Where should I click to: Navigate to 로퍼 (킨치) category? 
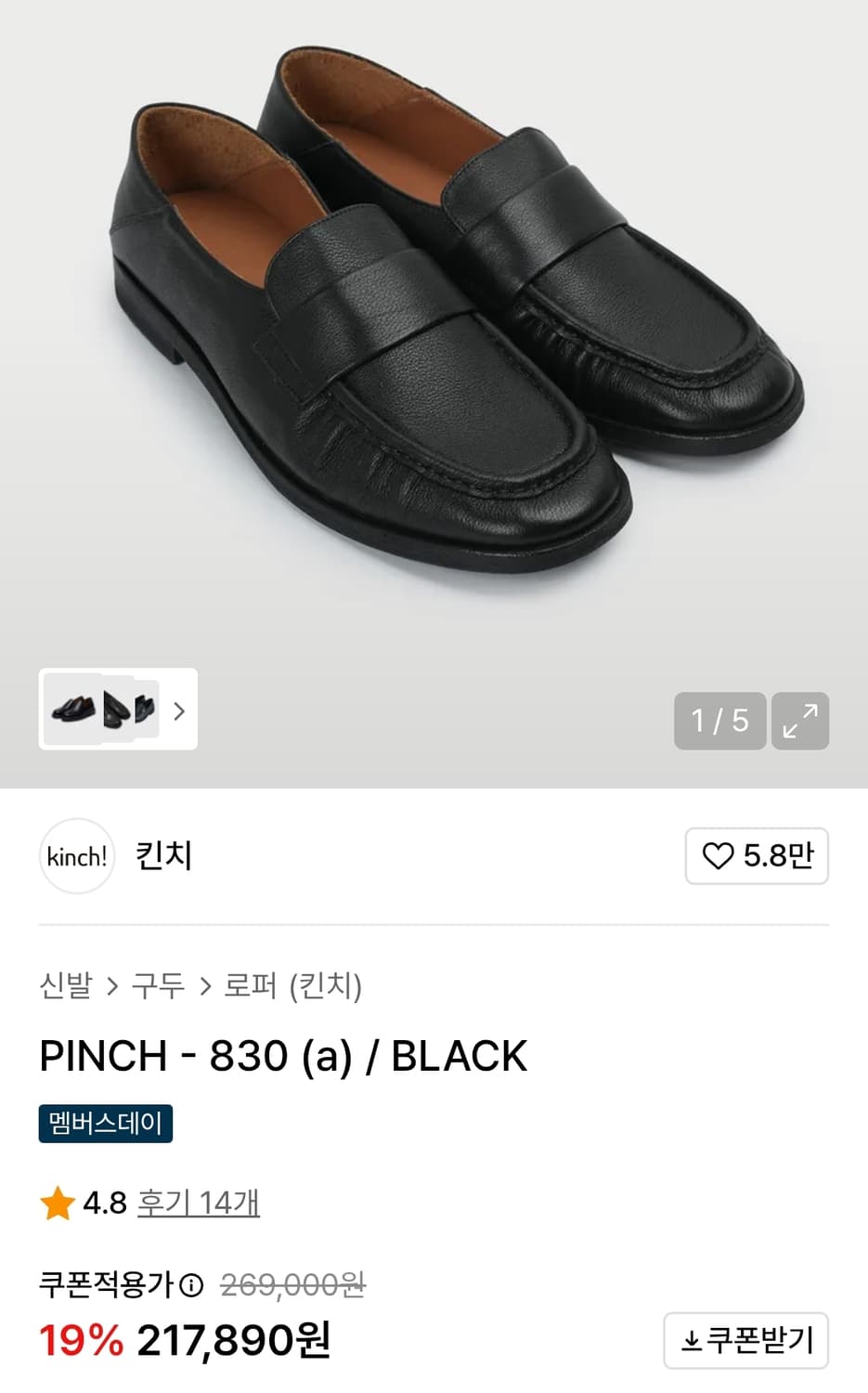292,988
